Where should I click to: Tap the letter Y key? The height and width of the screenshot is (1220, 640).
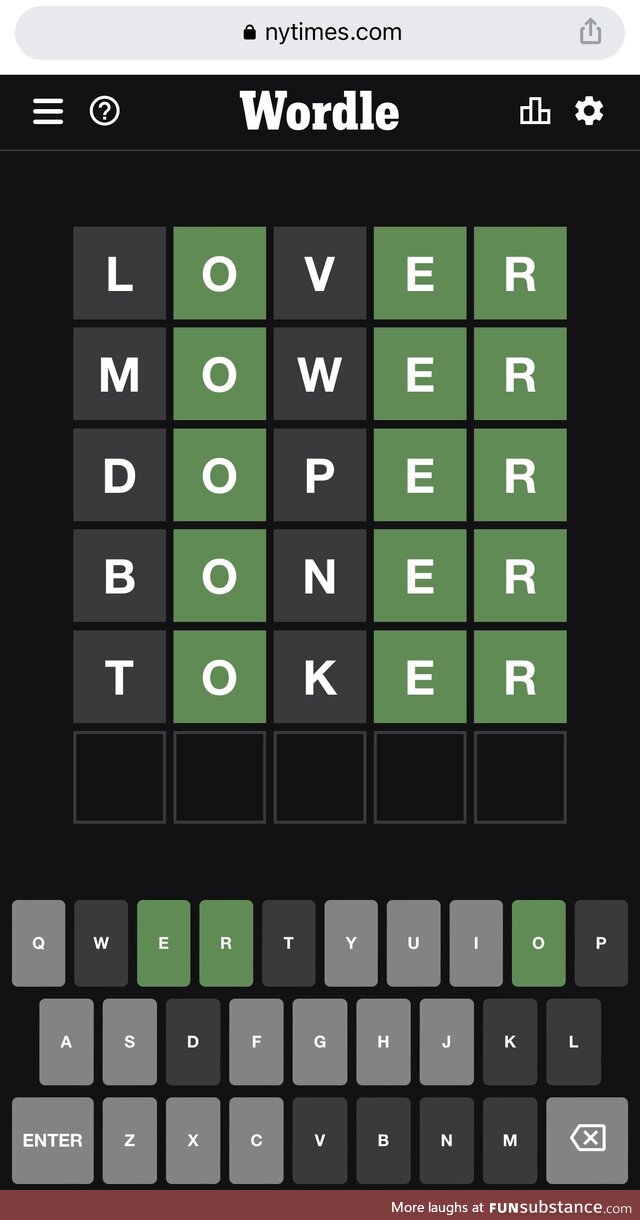click(x=351, y=943)
